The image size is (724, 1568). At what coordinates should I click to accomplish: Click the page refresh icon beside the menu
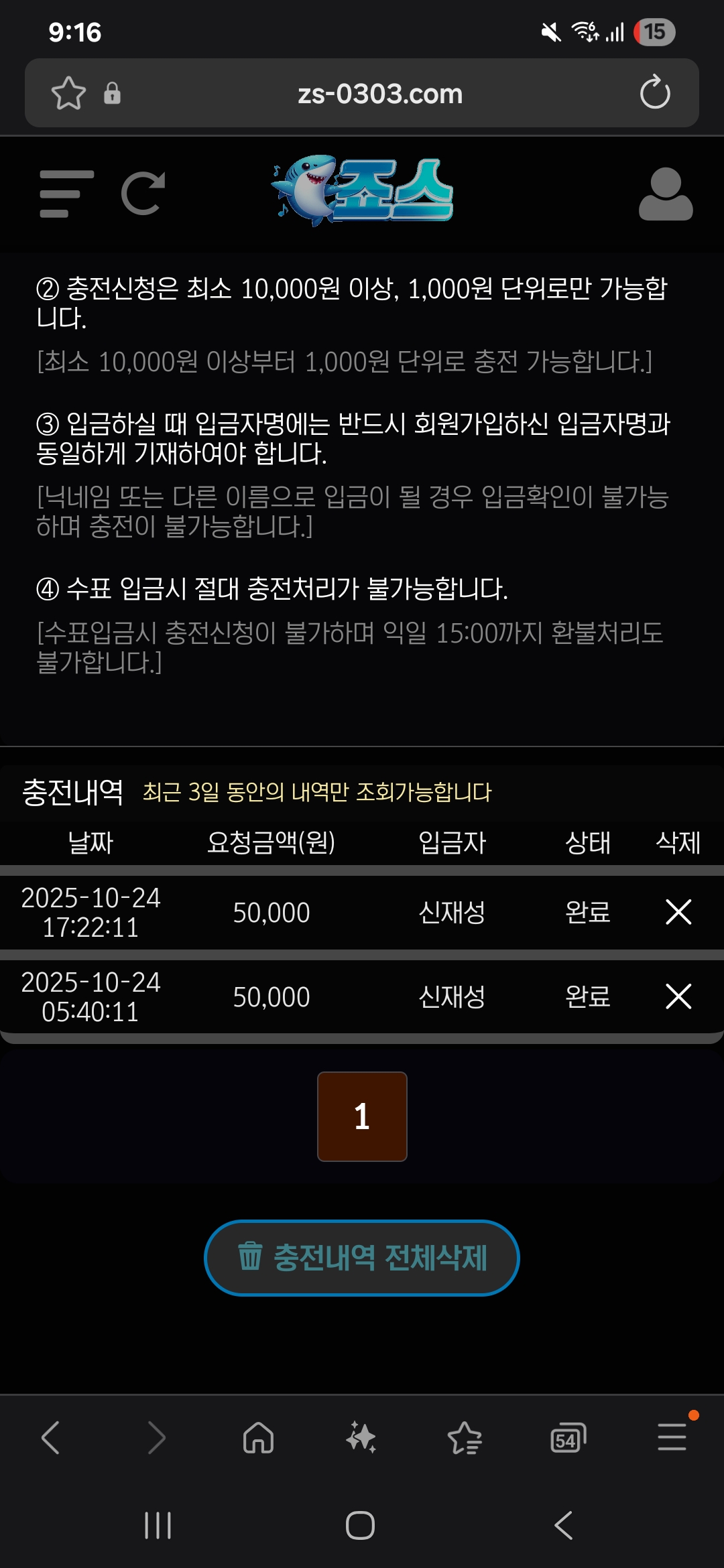click(x=143, y=194)
